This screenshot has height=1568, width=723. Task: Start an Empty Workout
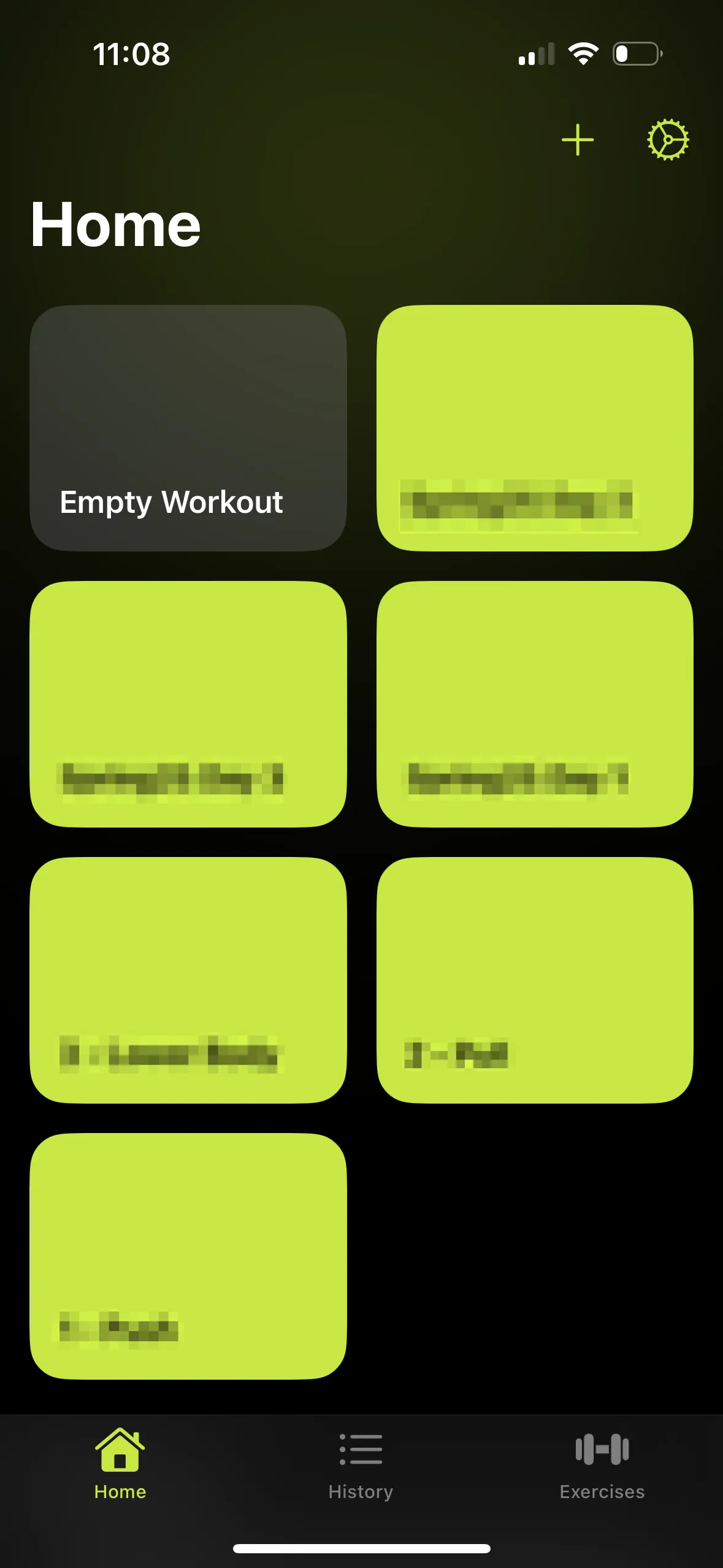point(188,428)
